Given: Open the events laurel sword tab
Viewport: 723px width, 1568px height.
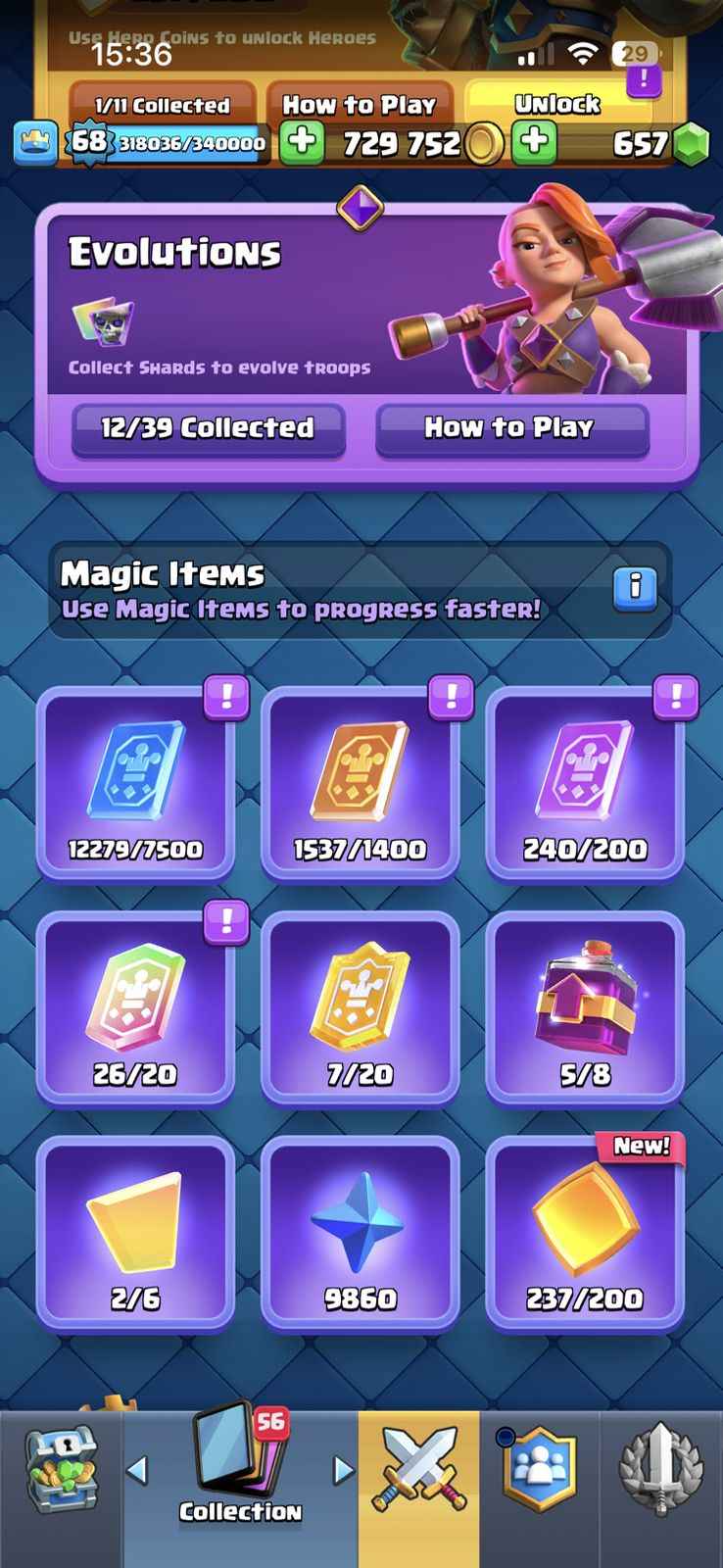Looking at the screenshot, I should [662, 1470].
